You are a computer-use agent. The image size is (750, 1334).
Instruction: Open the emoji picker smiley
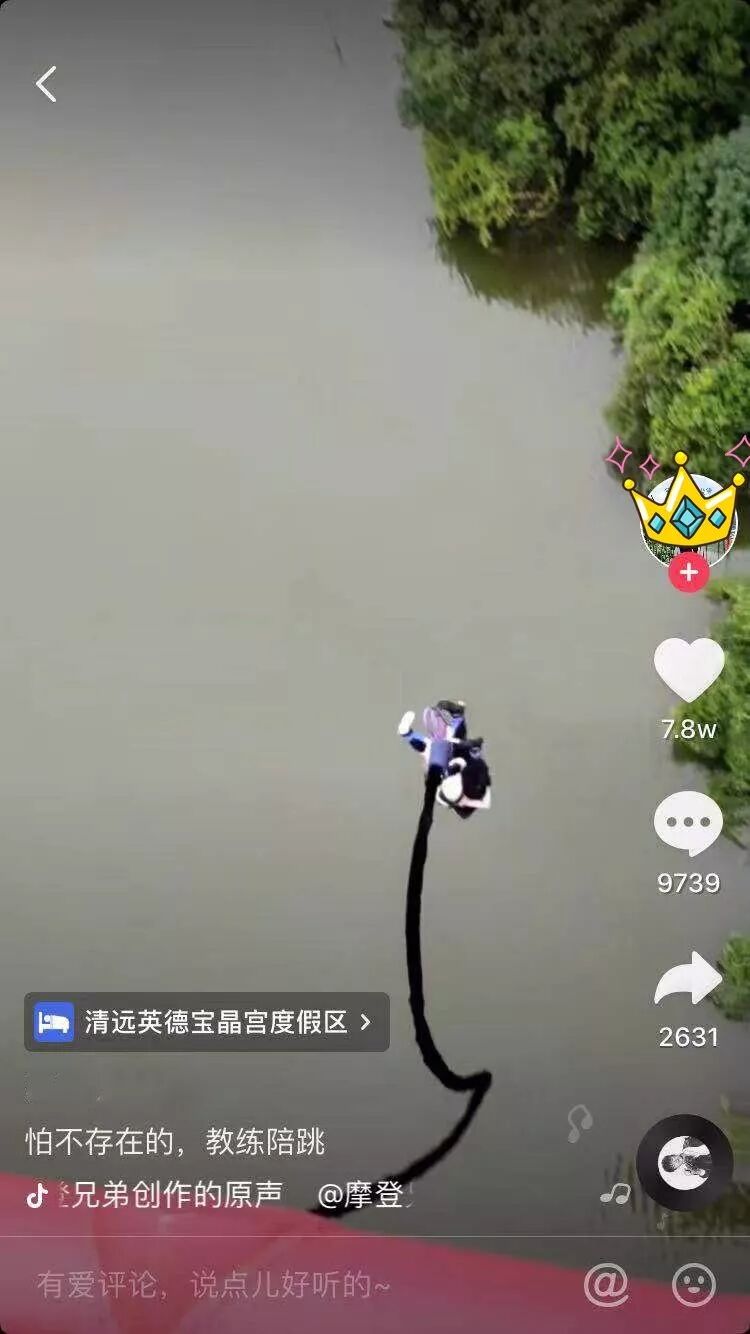[694, 1285]
